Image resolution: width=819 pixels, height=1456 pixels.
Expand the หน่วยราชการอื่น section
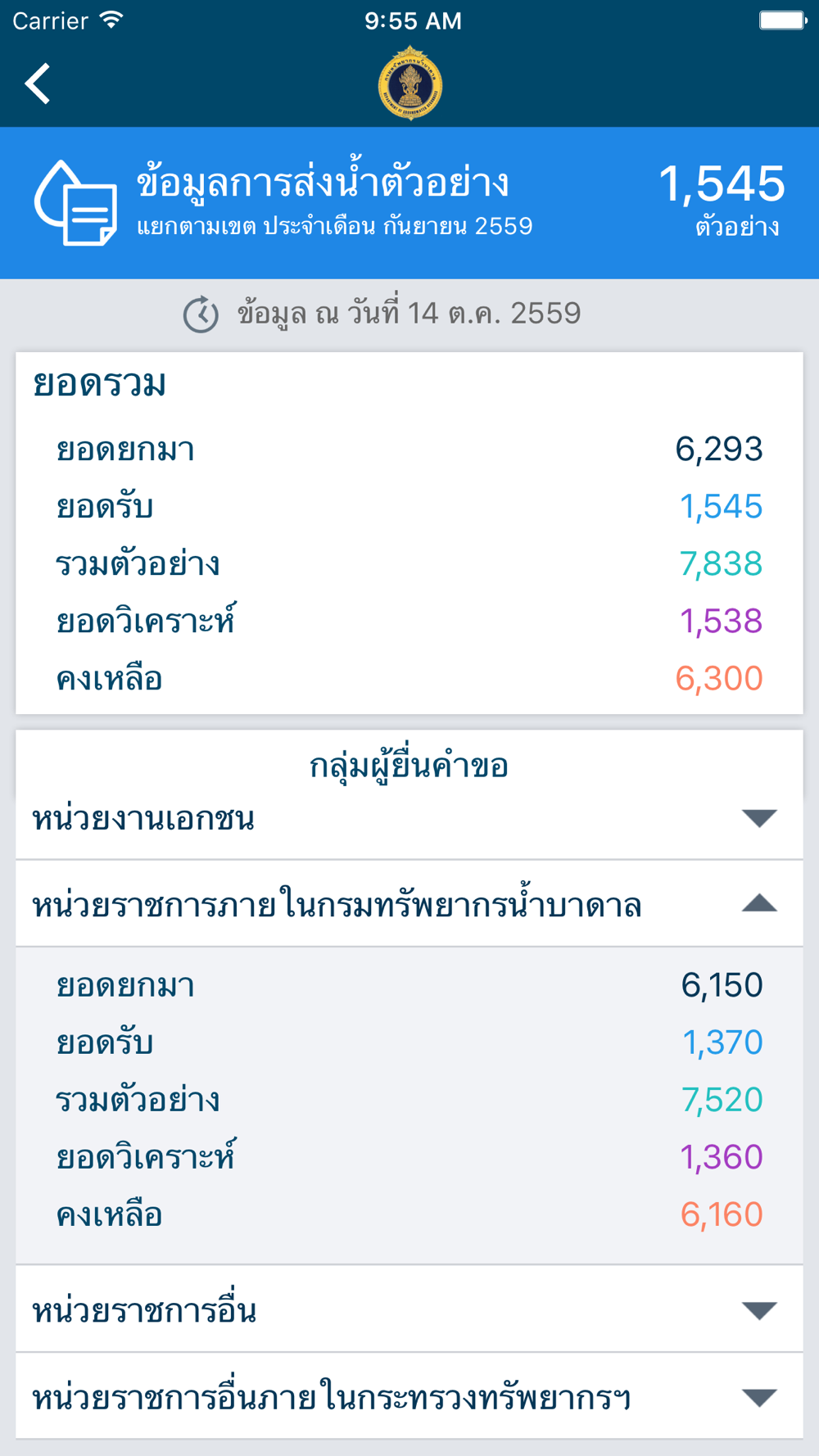tap(409, 1309)
